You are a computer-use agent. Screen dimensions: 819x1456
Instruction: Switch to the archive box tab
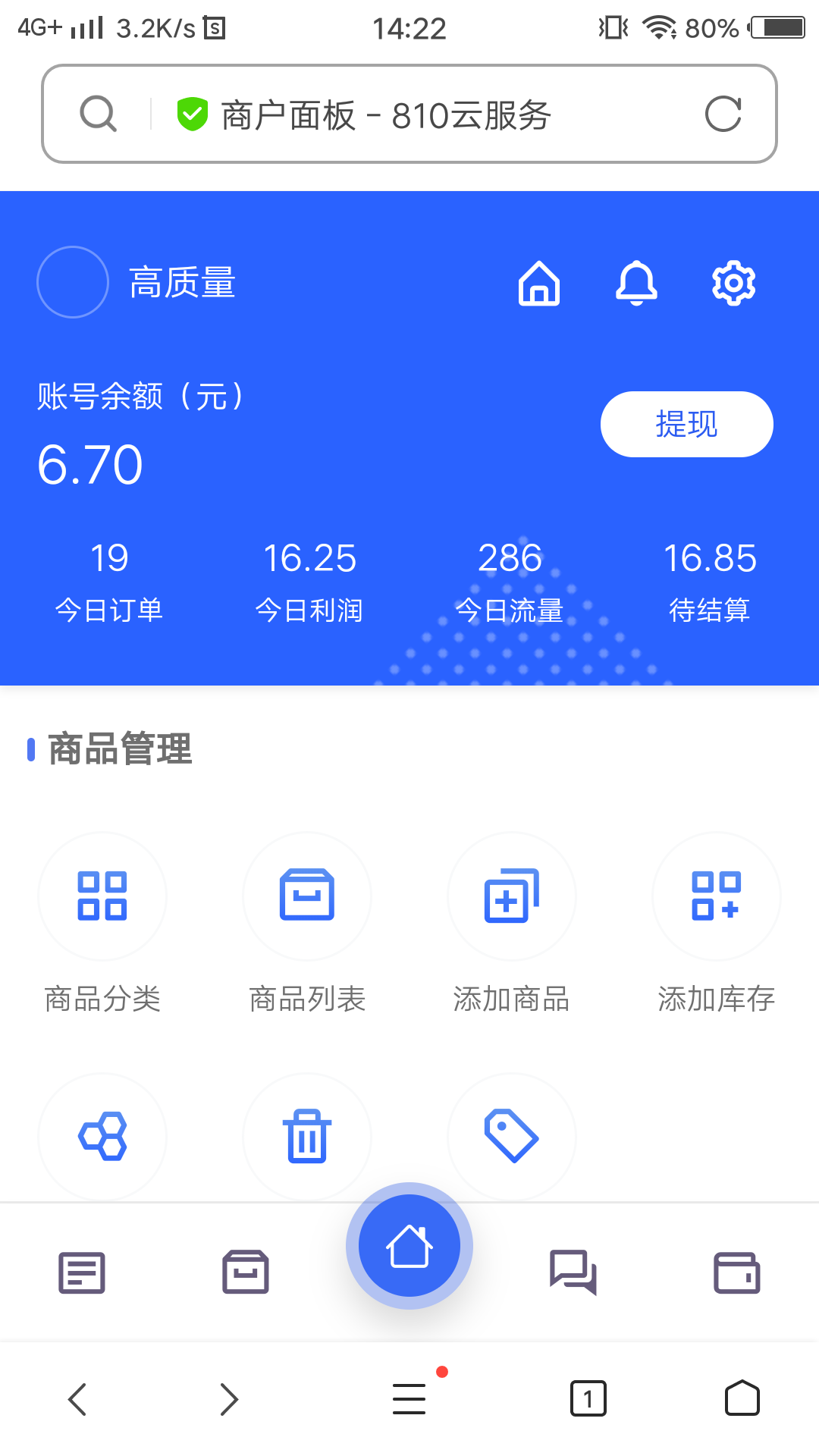(246, 1272)
